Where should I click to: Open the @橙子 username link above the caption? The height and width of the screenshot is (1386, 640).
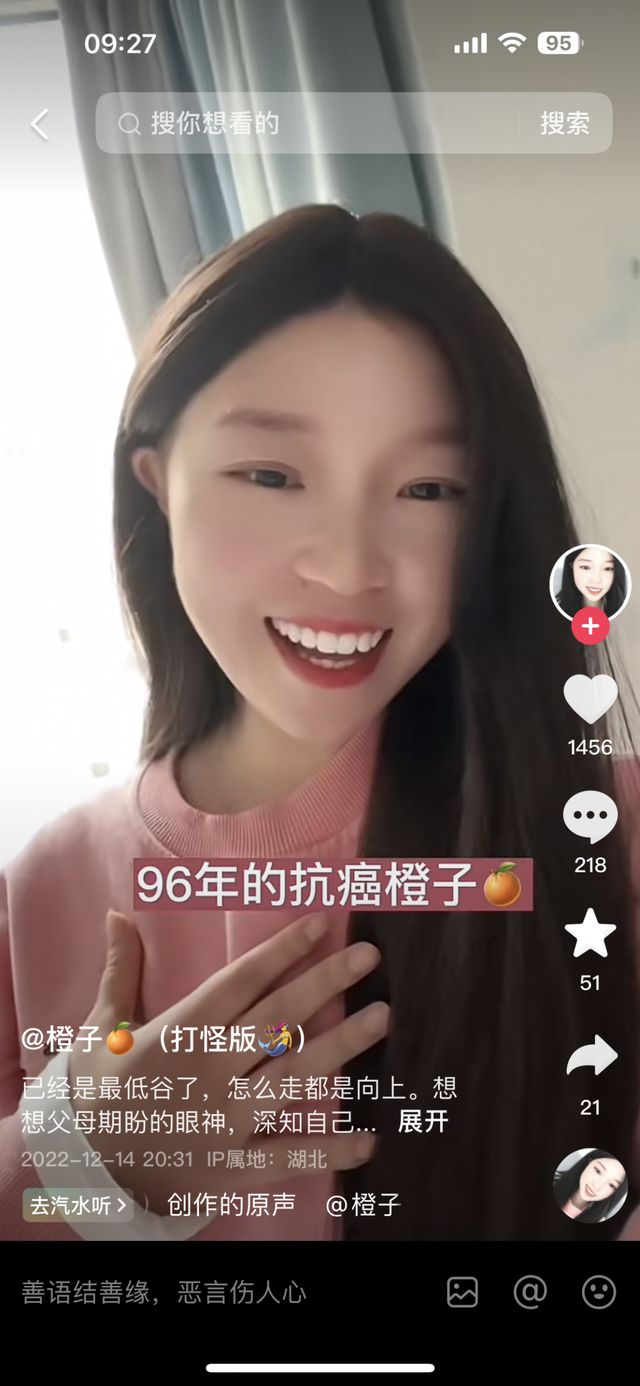165,1039
